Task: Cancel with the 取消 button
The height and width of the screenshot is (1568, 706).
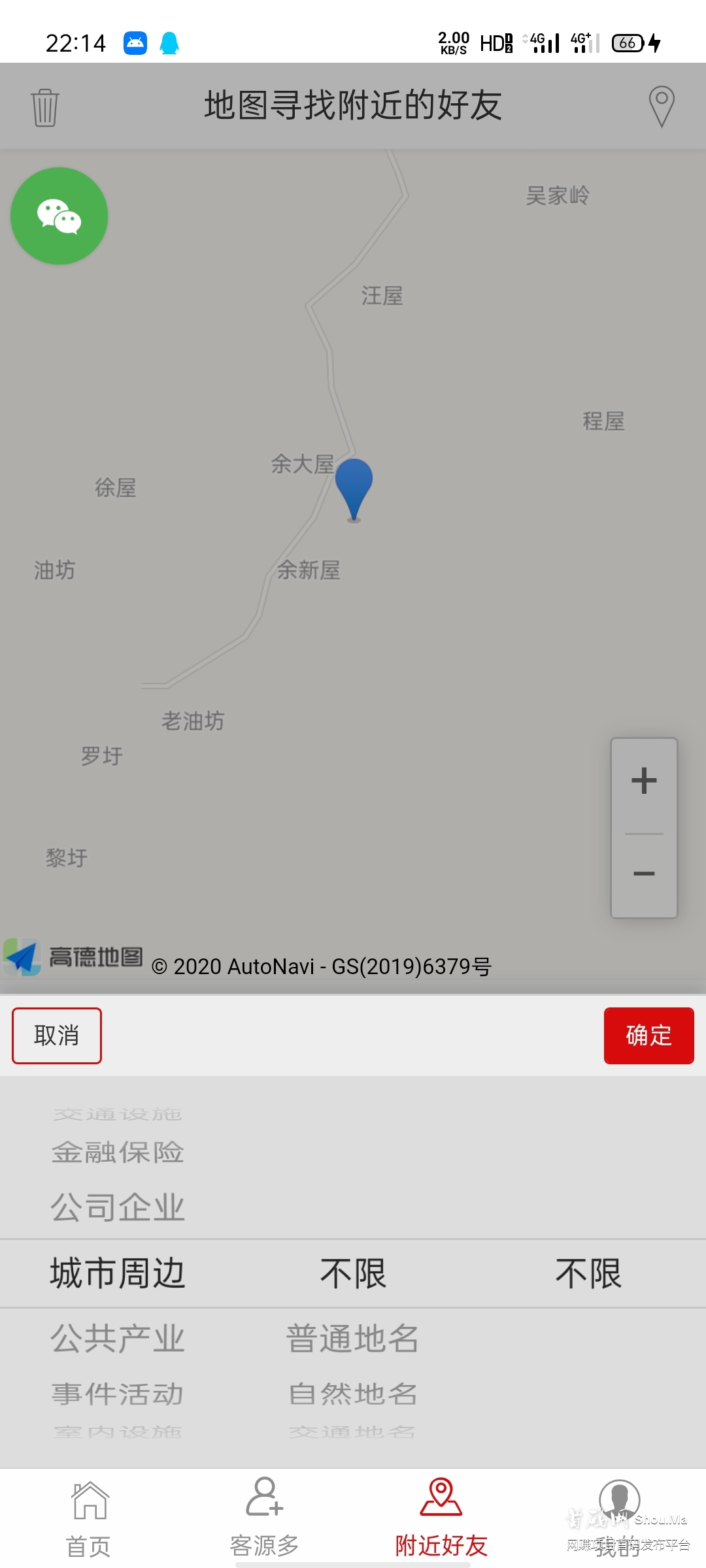Action: coord(56,1036)
